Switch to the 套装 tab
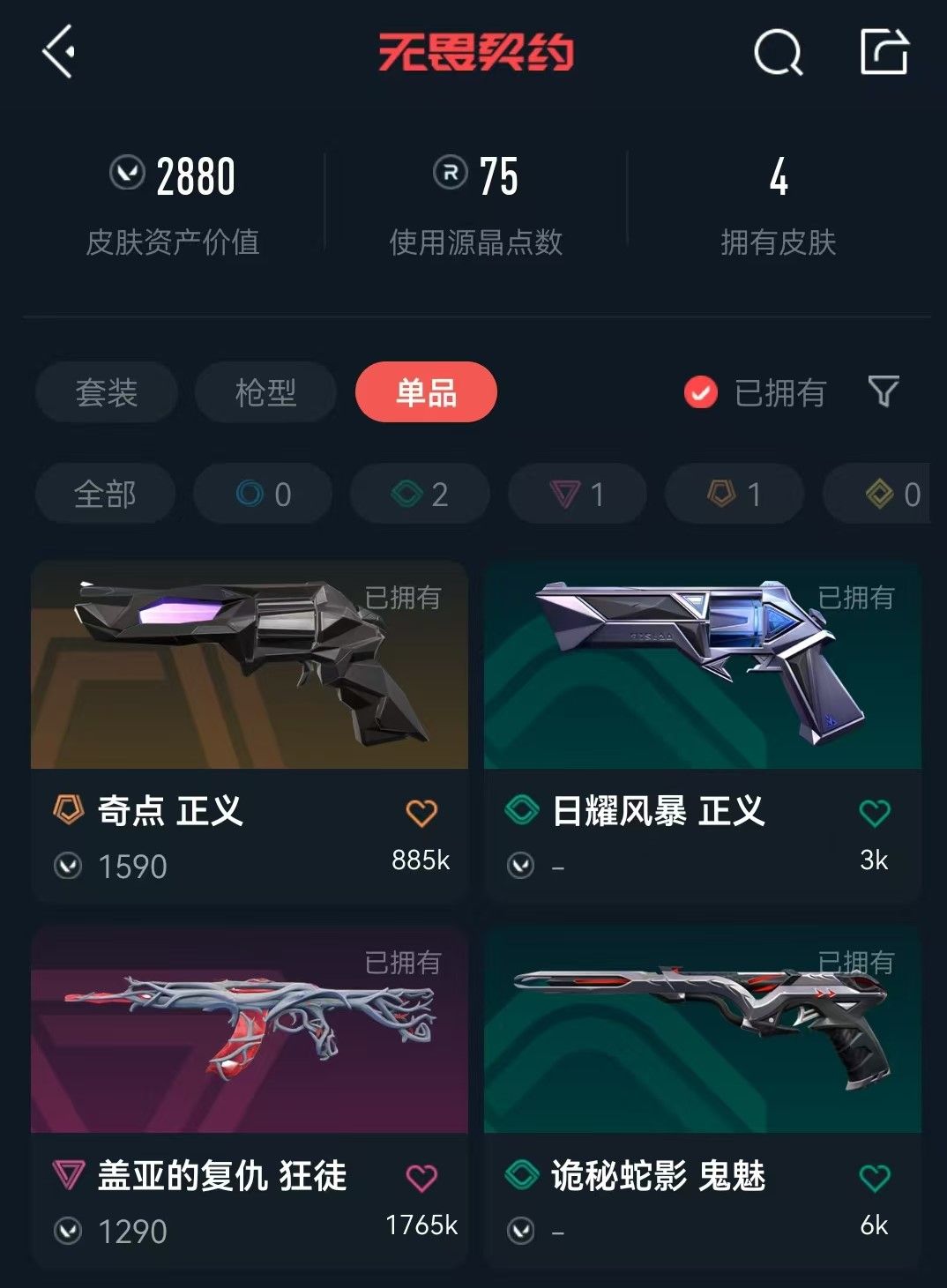The height and width of the screenshot is (1288, 947). tap(107, 392)
